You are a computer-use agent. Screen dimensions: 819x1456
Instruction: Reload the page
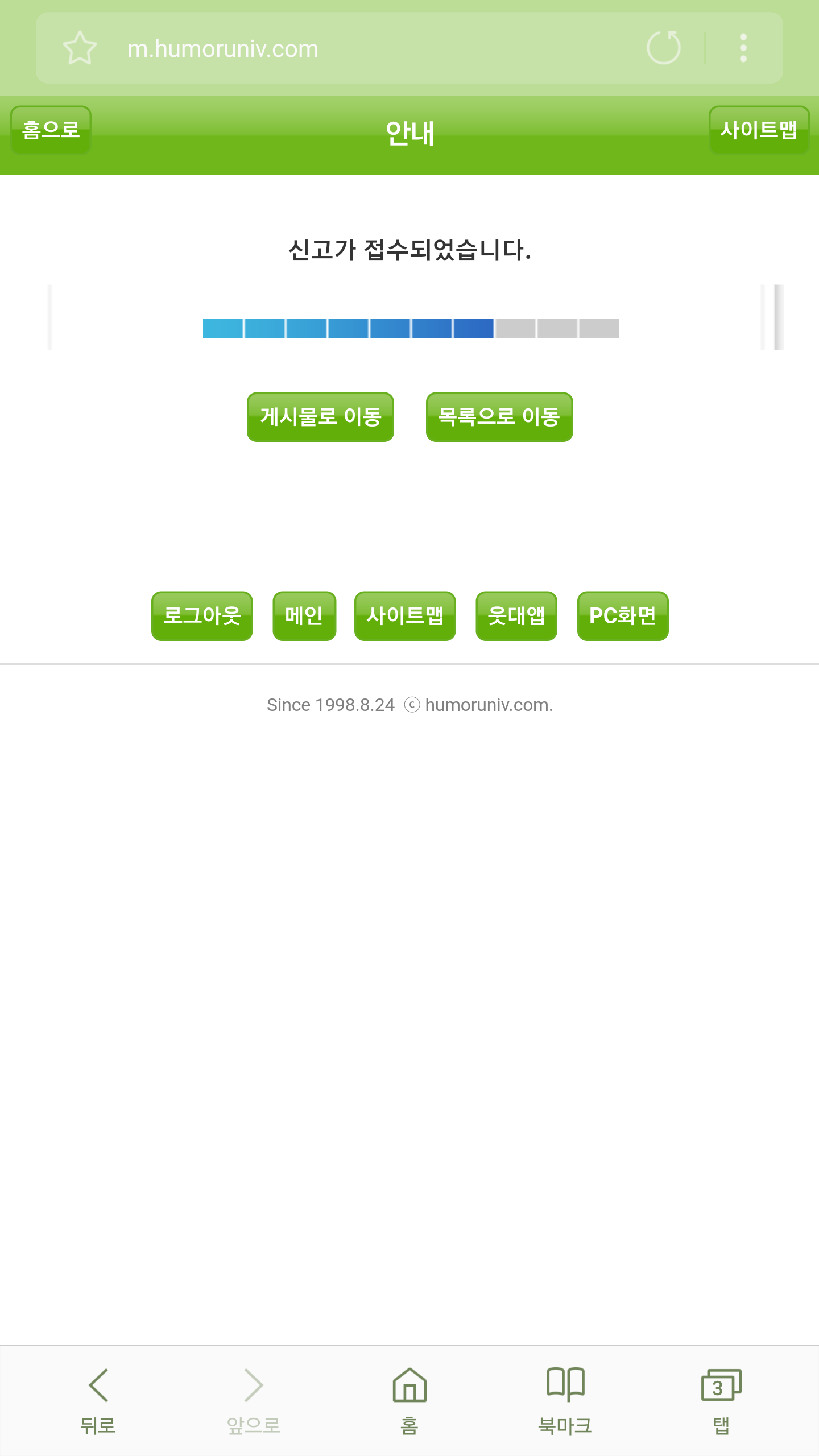[664, 48]
